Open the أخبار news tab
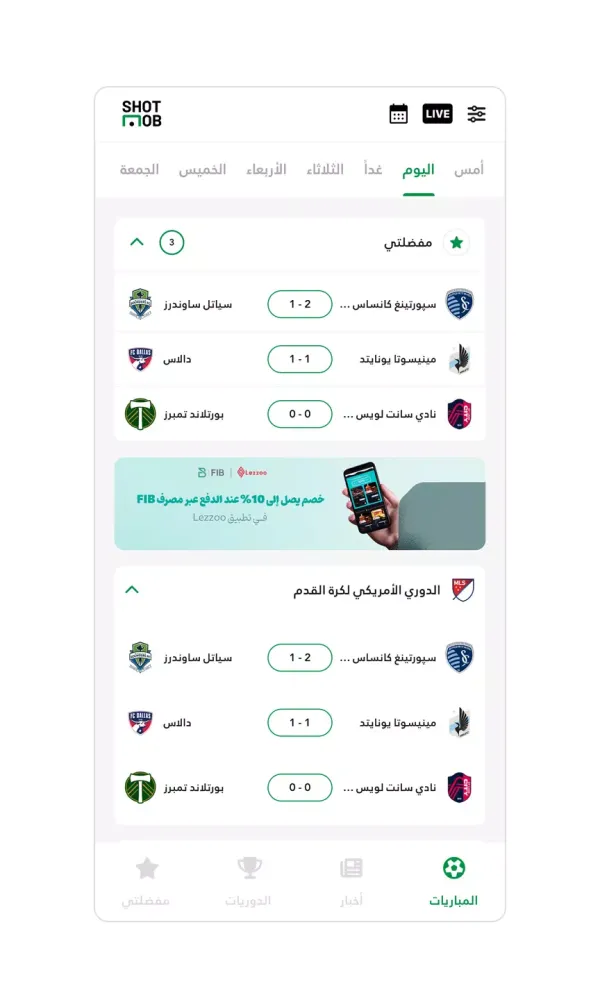 [x=350, y=880]
